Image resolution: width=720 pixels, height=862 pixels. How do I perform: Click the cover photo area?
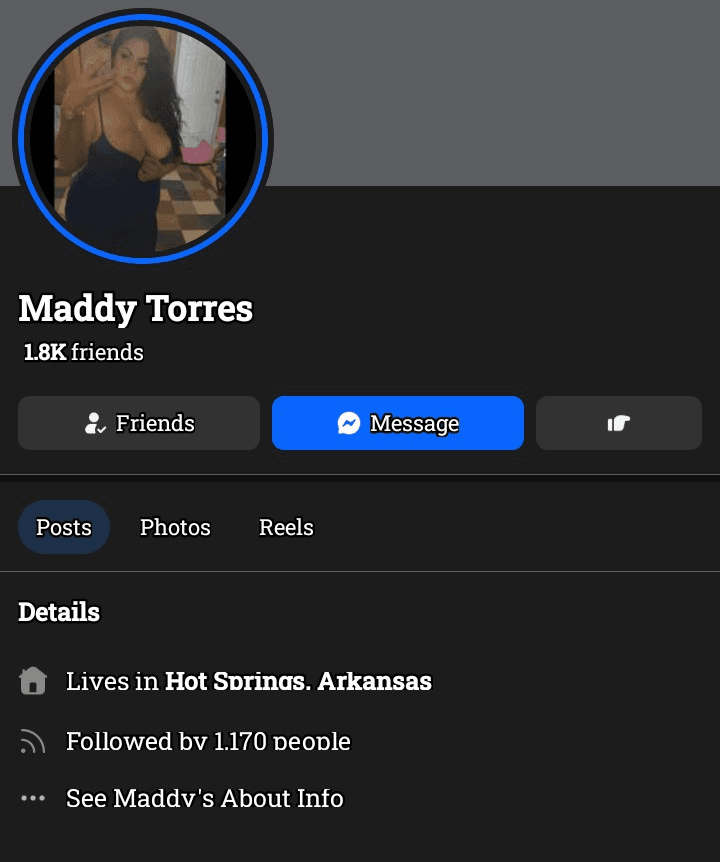(500, 90)
